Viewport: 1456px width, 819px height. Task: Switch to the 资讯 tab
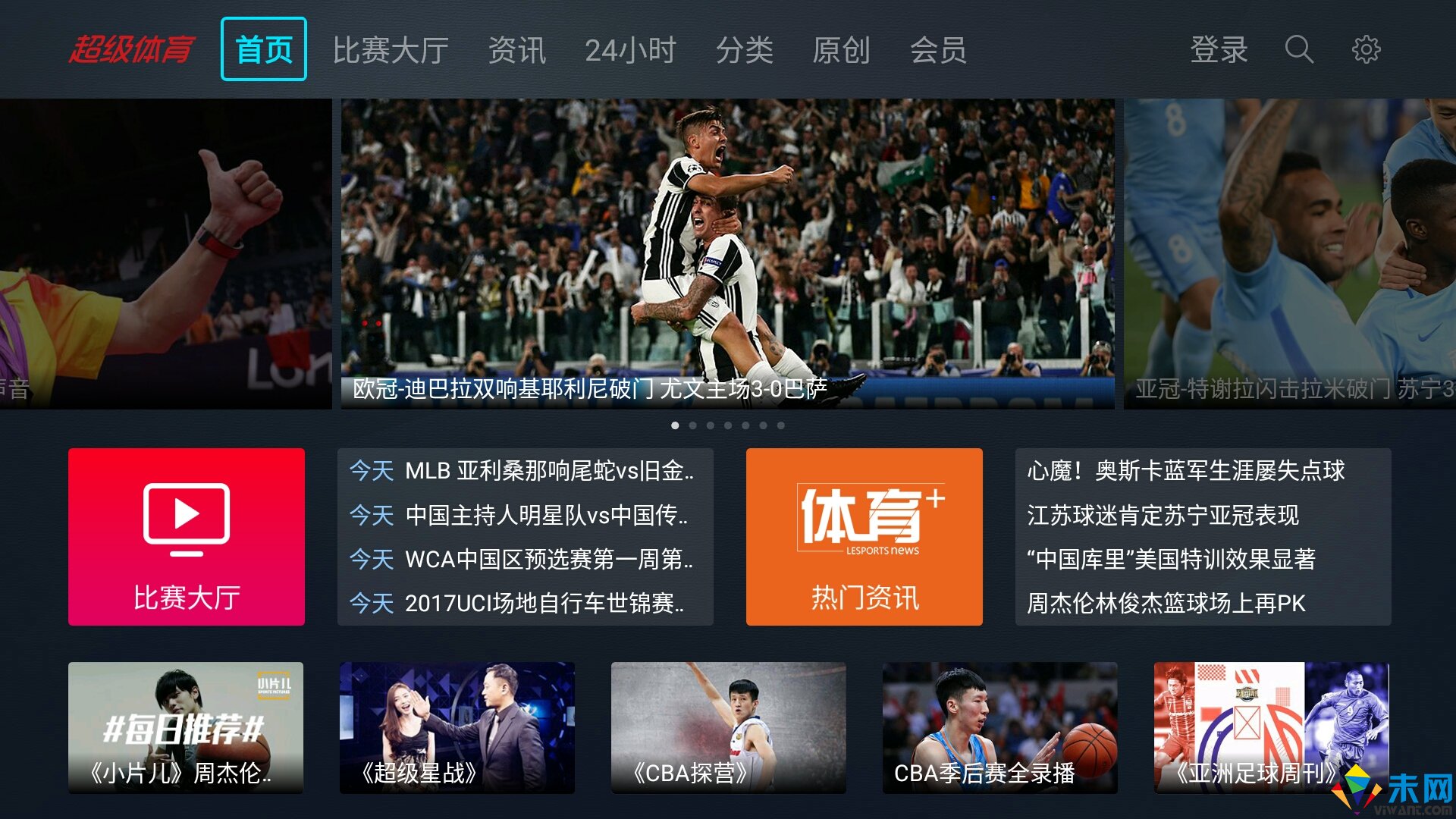516,50
